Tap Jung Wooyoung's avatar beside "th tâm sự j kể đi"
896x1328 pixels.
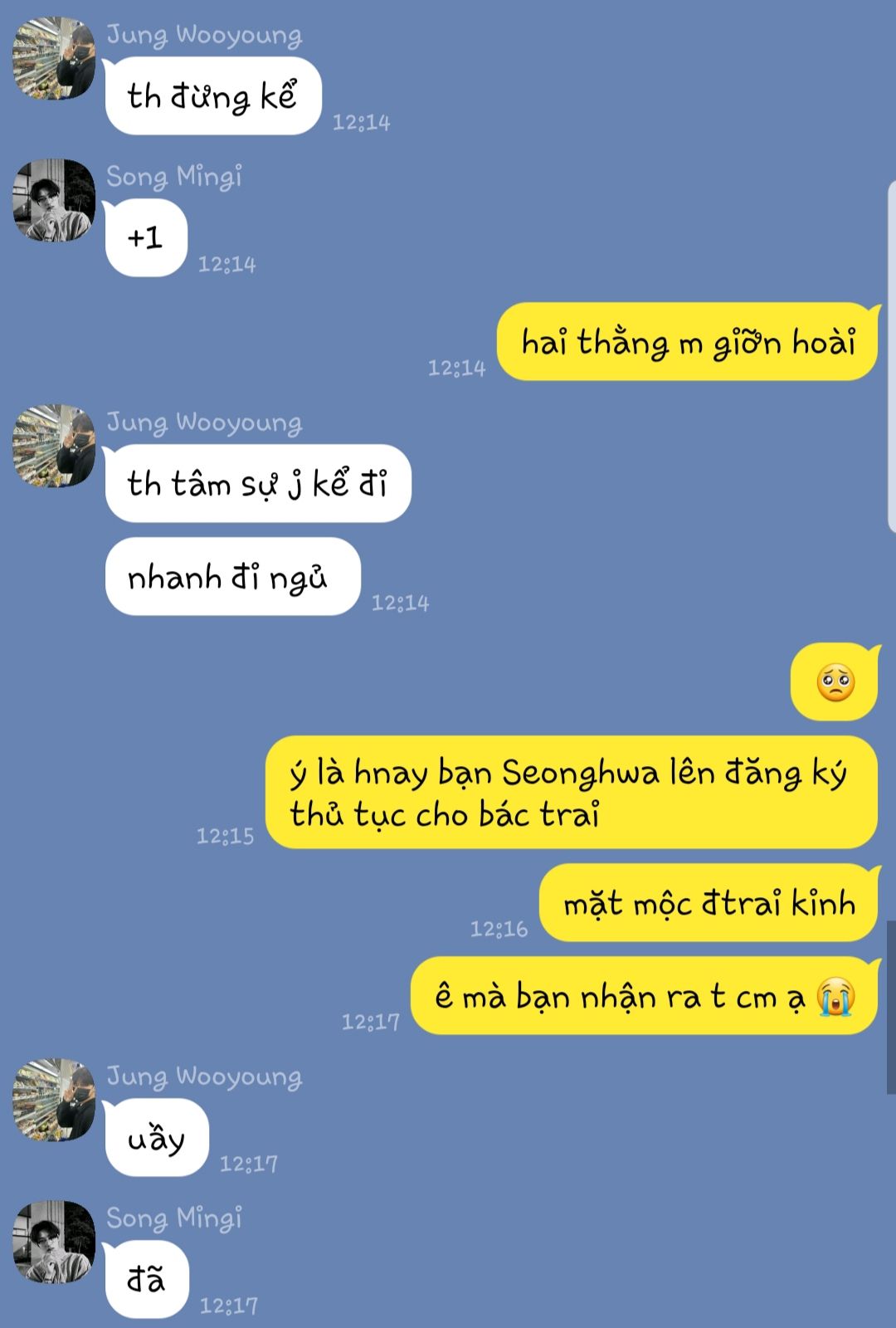[x=53, y=447]
